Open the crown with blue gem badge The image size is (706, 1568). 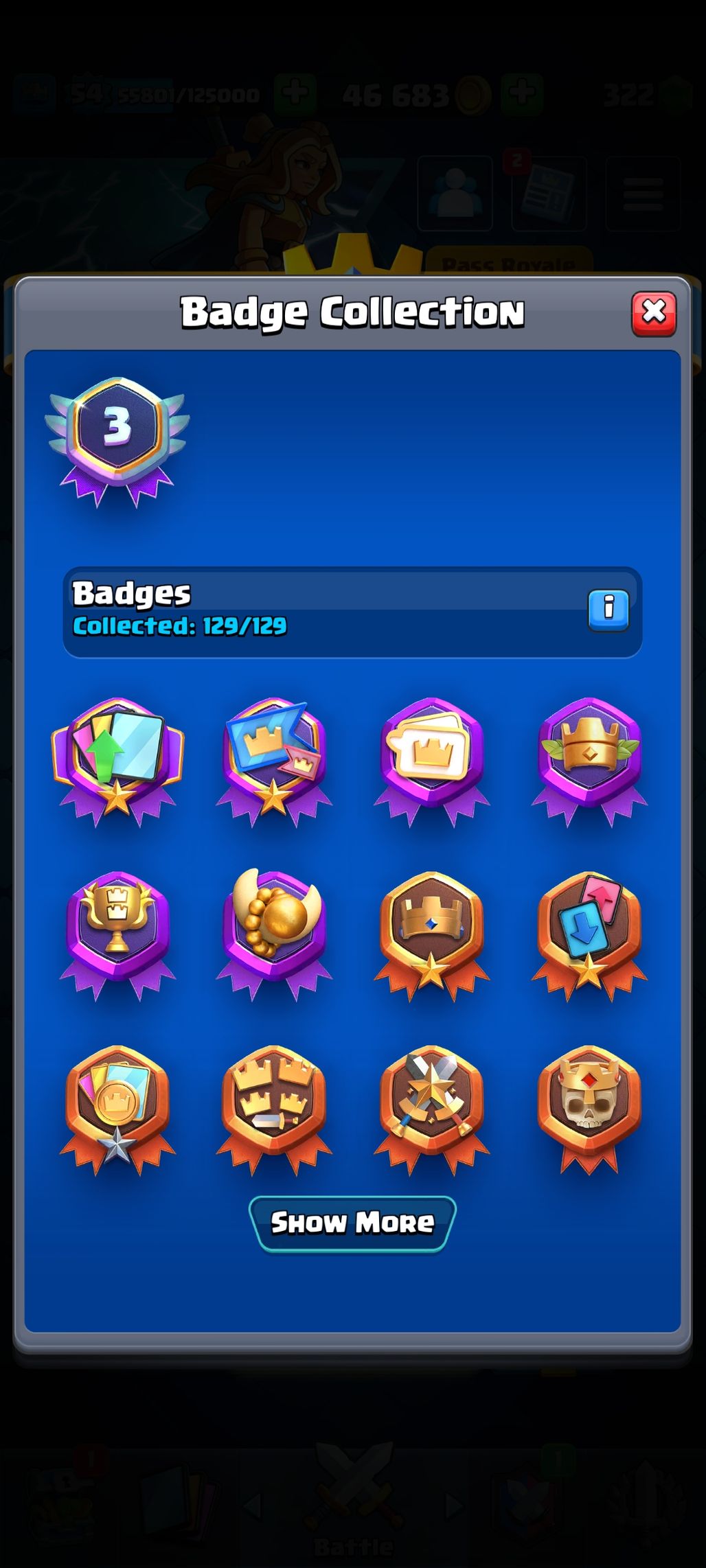[431, 930]
